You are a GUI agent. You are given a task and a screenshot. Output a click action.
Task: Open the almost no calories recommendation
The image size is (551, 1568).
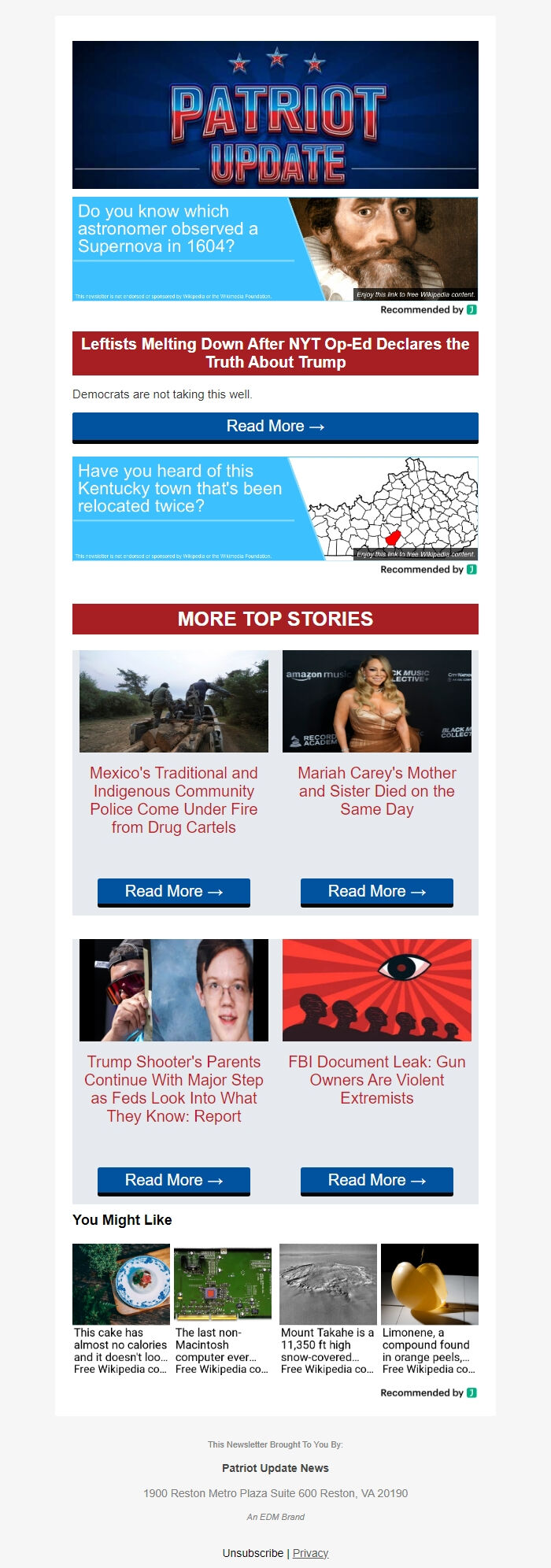click(x=120, y=1310)
